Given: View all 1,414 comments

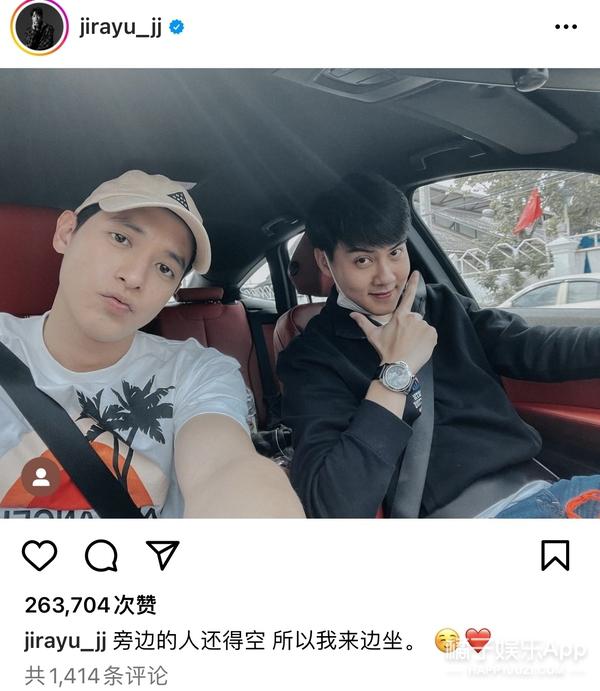Looking at the screenshot, I should pyautogui.click(x=96, y=676).
